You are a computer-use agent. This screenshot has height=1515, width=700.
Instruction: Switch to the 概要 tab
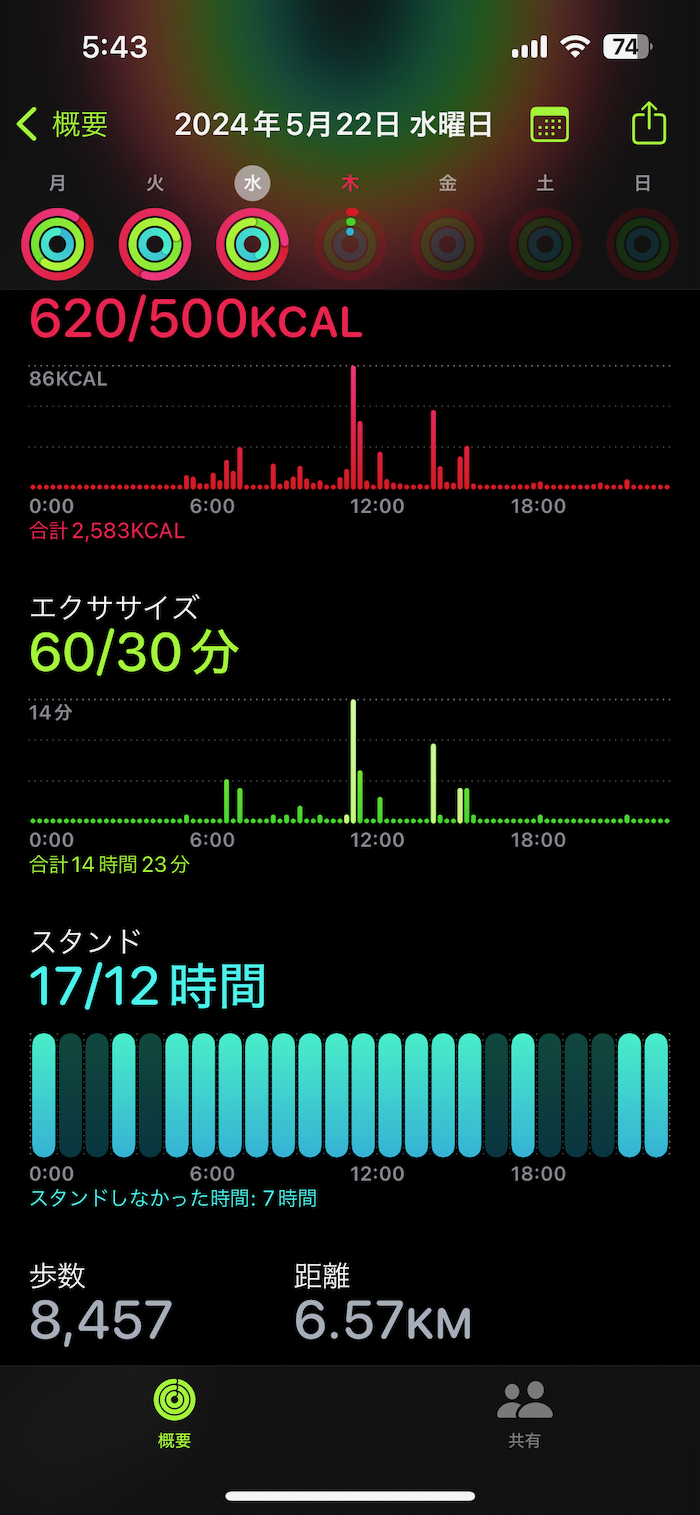[x=175, y=1412]
